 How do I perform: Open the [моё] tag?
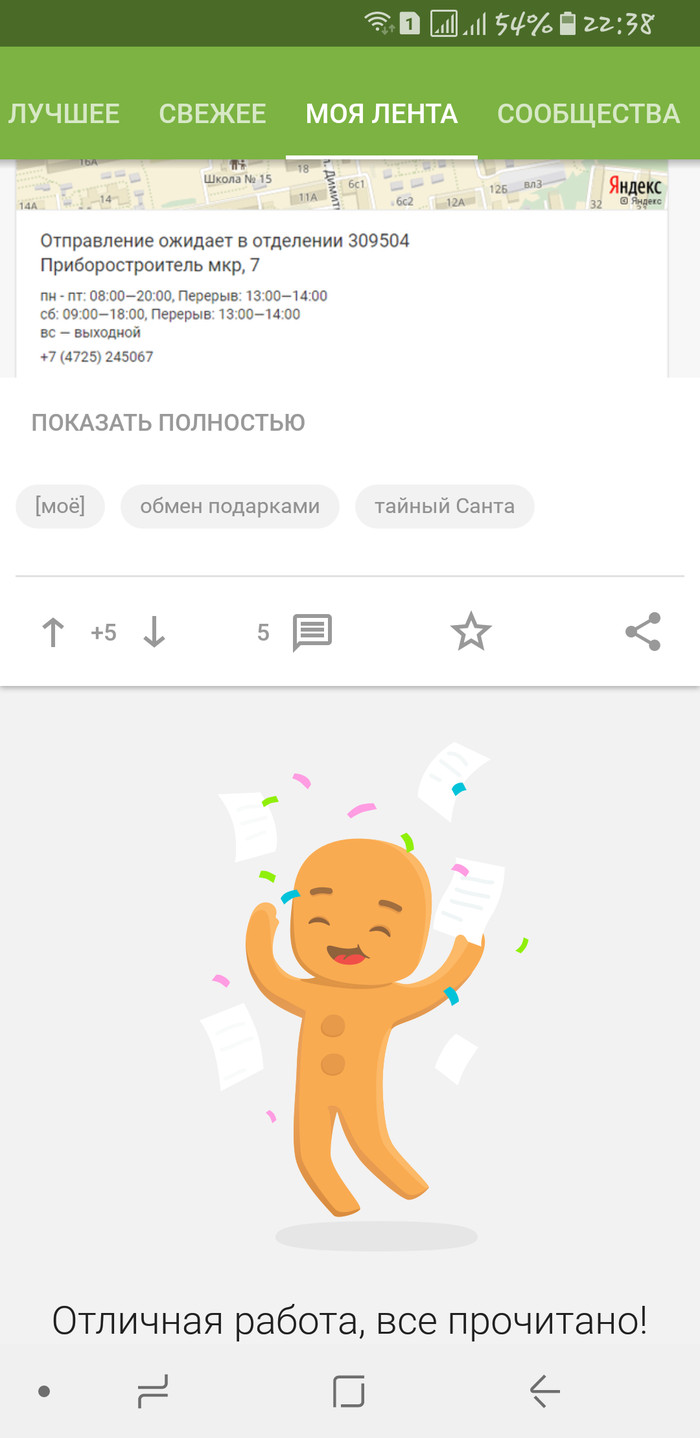pos(60,506)
